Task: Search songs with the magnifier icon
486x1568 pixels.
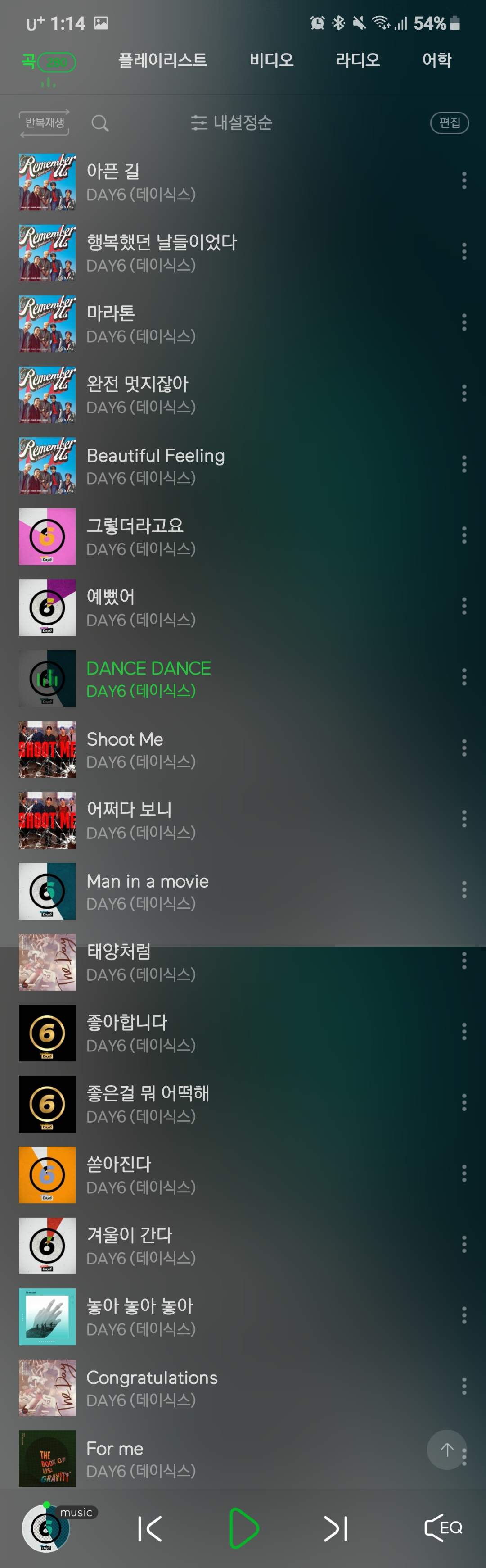Action: 100,123
